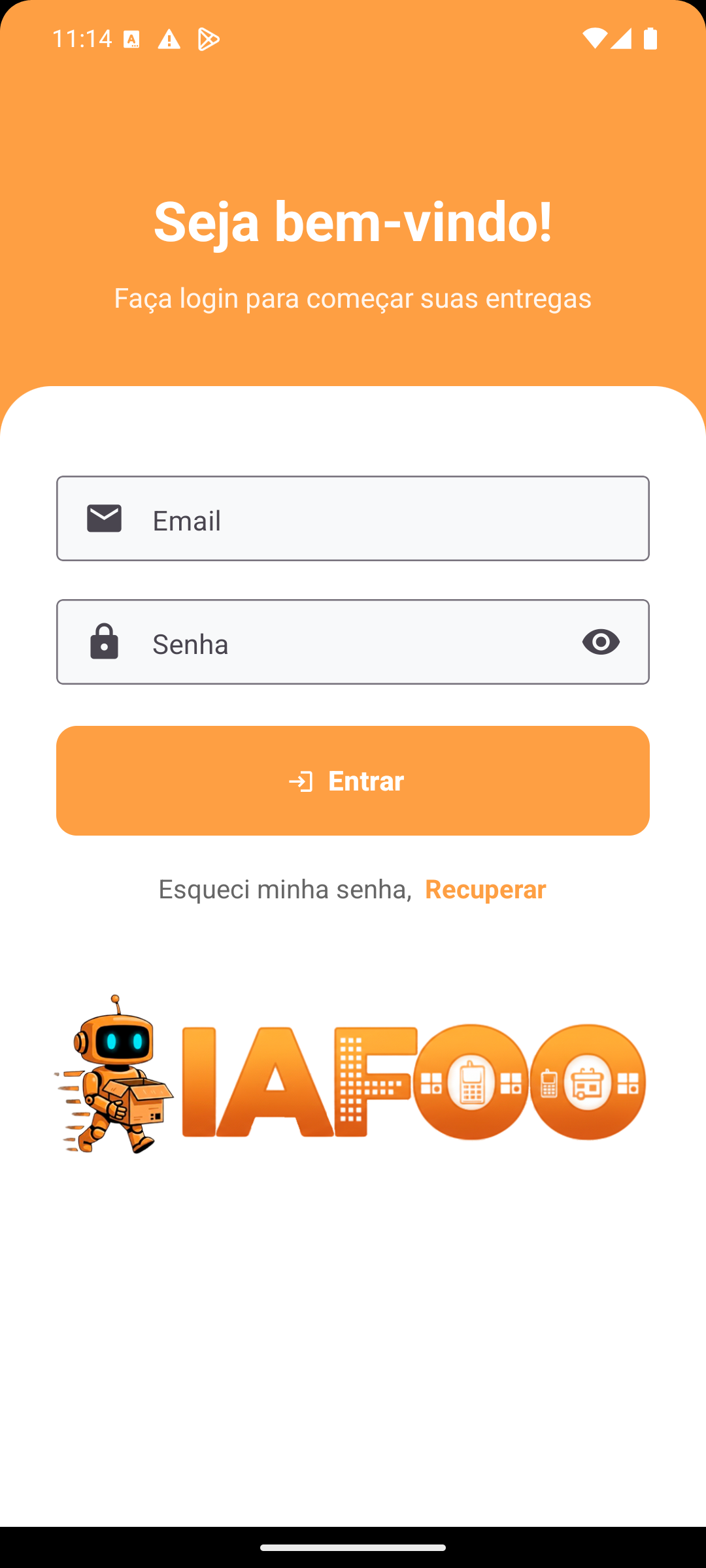Screen dimensions: 706x1568
Task: Tap the home navigation pill at screen bottom
Action: pos(353,1546)
